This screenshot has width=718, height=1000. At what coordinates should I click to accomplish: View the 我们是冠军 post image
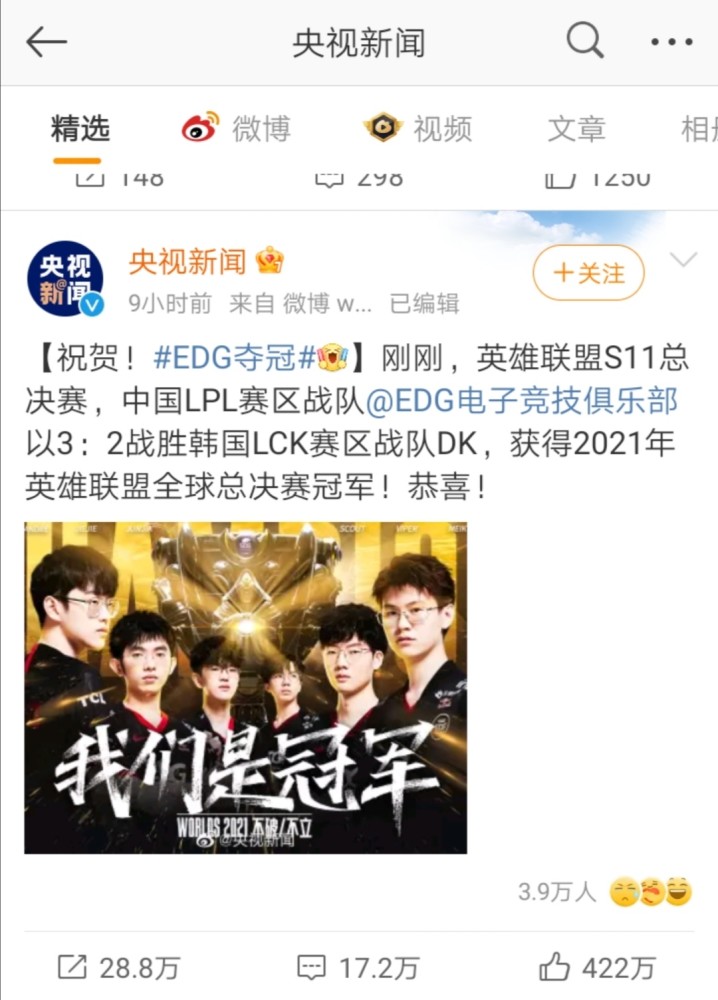coord(245,687)
